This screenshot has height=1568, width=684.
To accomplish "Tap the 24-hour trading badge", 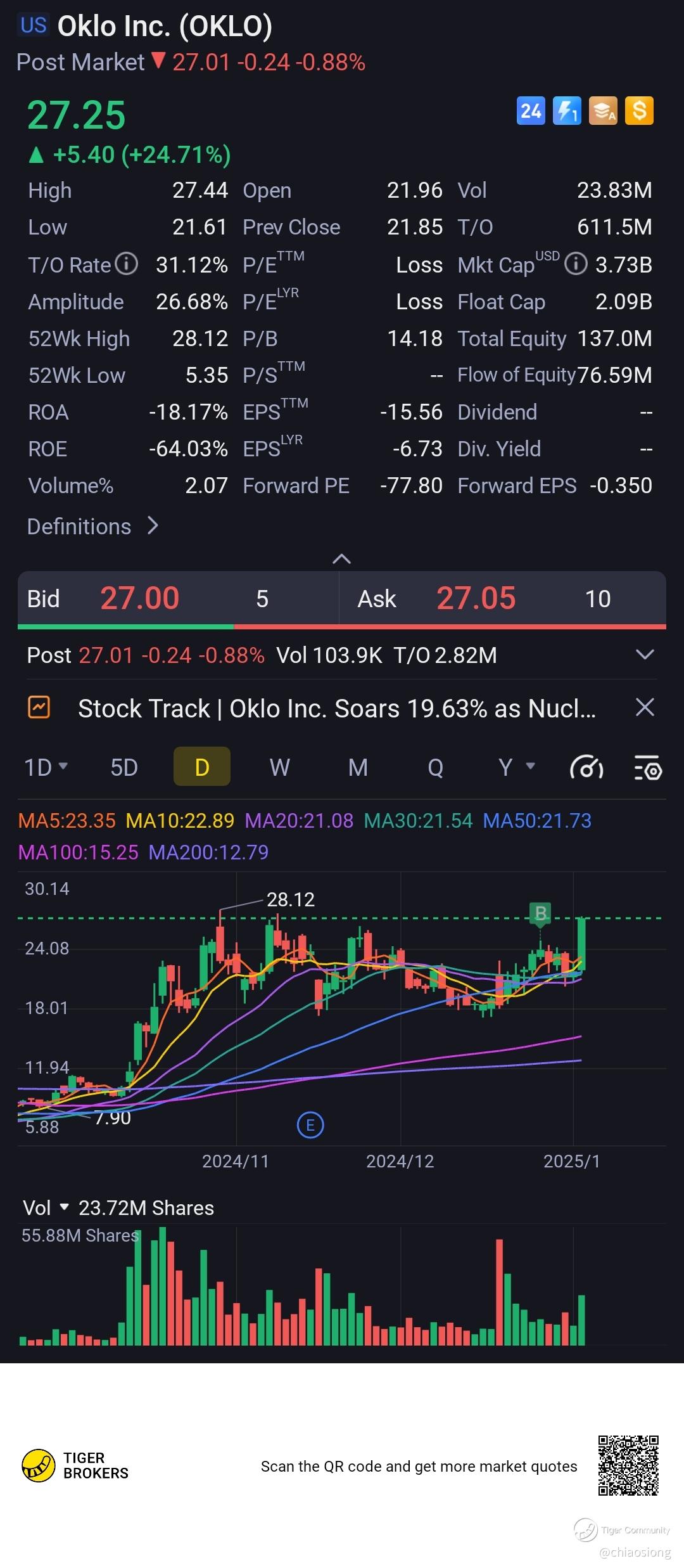I will (531, 112).
